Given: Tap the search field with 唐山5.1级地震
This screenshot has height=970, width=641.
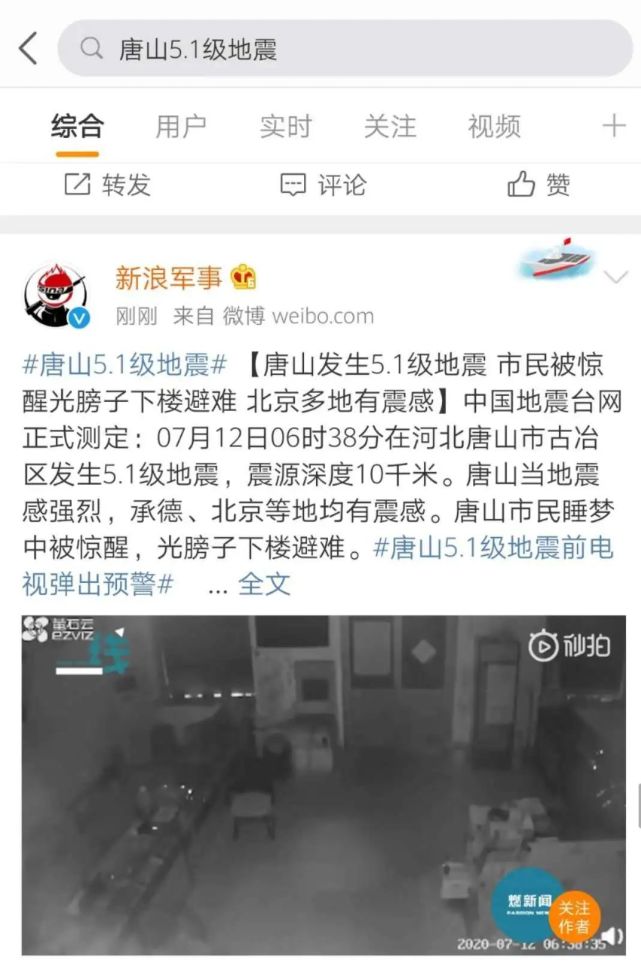Looking at the screenshot, I should (x=340, y=48).
